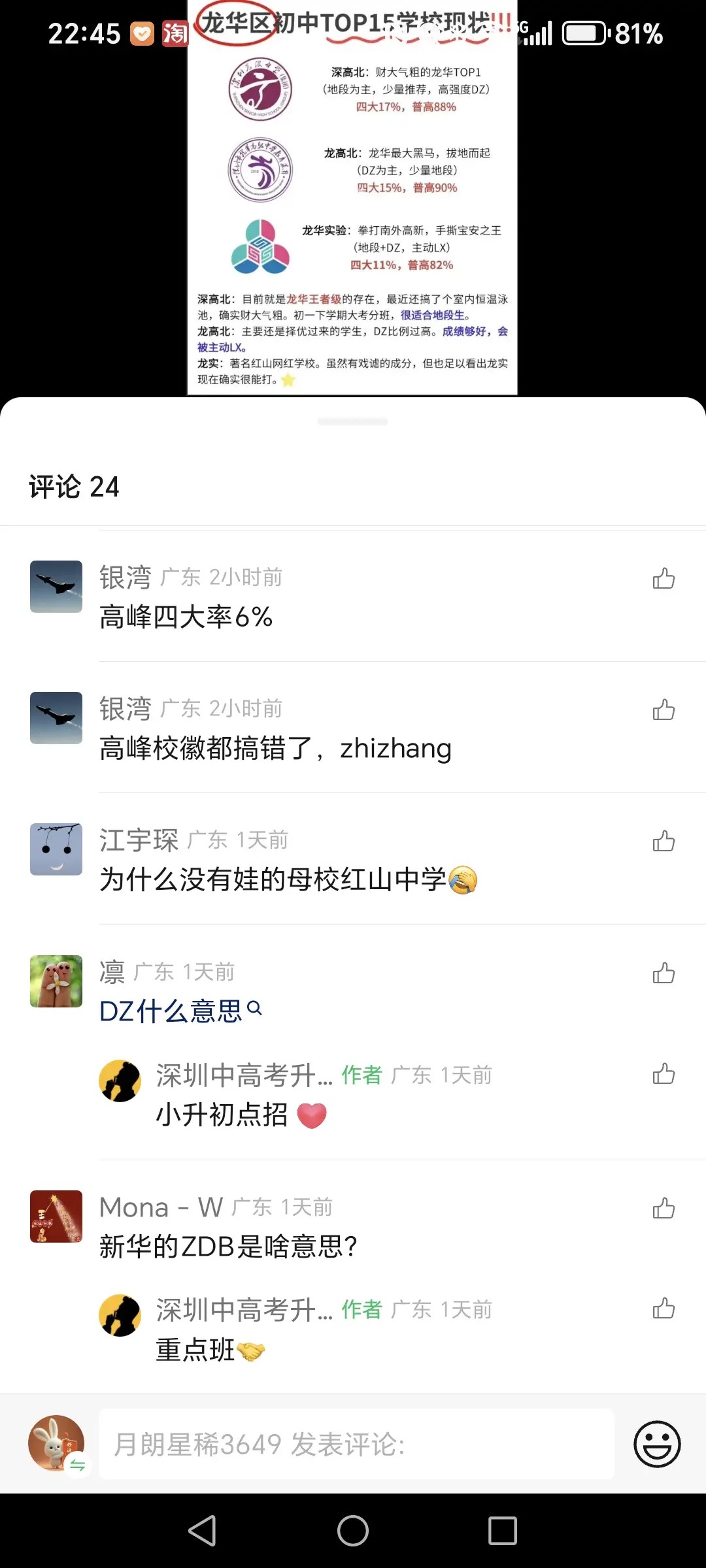This screenshot has height=1568, width=706.
Task: Like Mona - W's comment about ZDB
Action: pyautogui.click(x=664, y=1209)
